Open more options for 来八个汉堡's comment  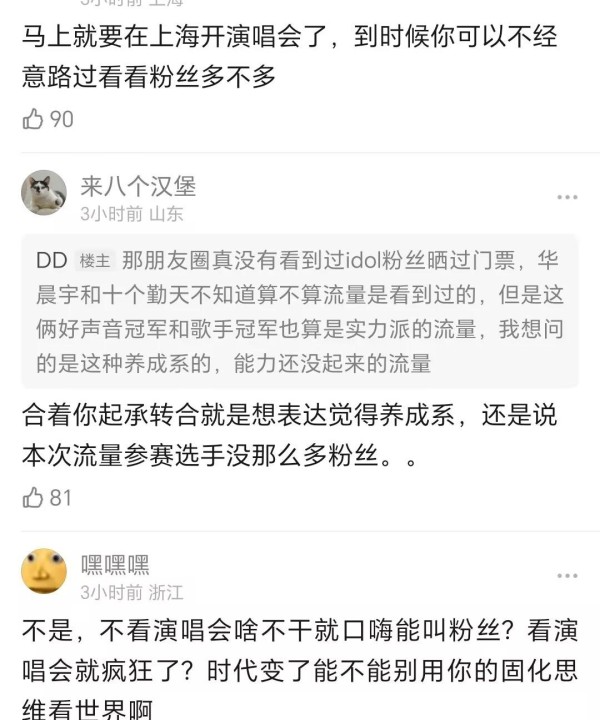point(567,197)
